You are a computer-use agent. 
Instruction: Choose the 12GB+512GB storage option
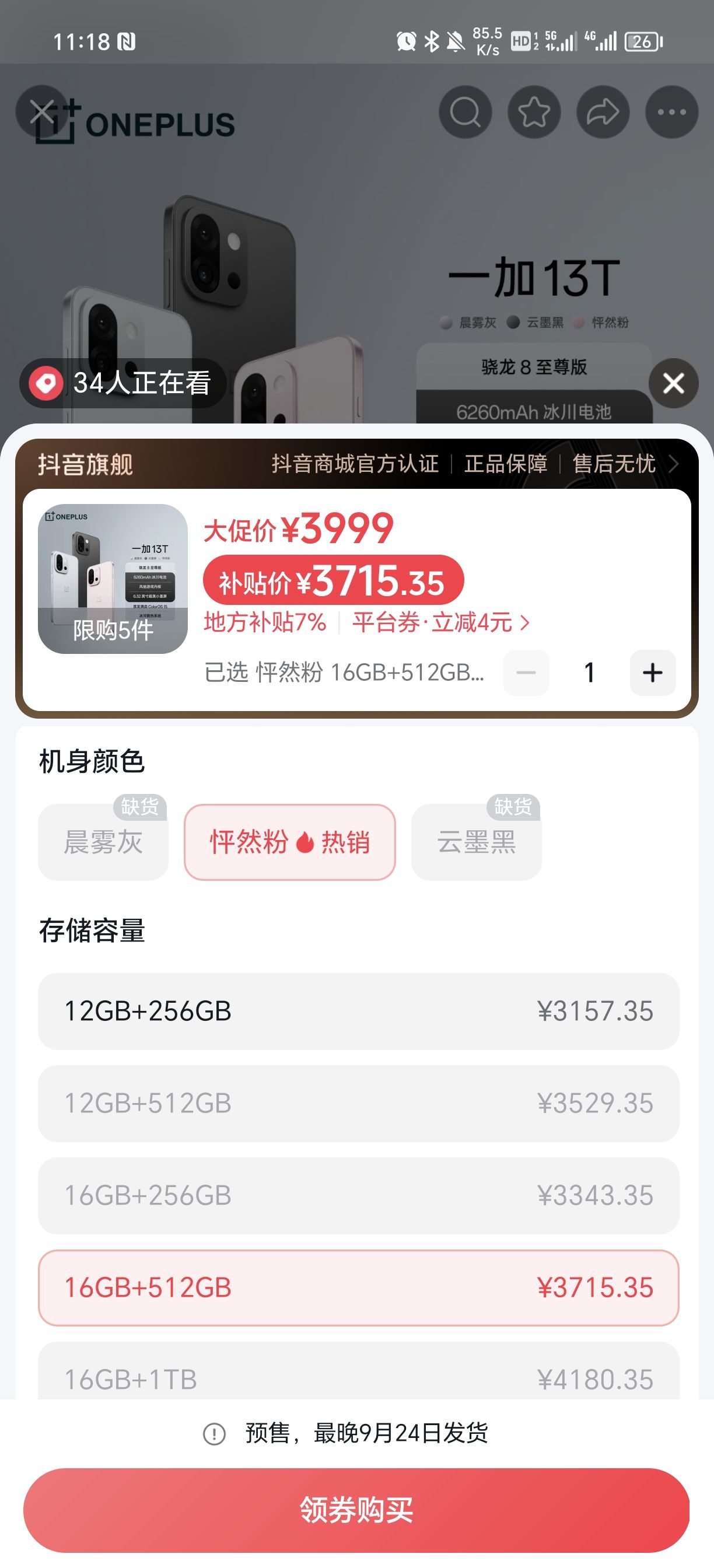[x=358, y=1103]
